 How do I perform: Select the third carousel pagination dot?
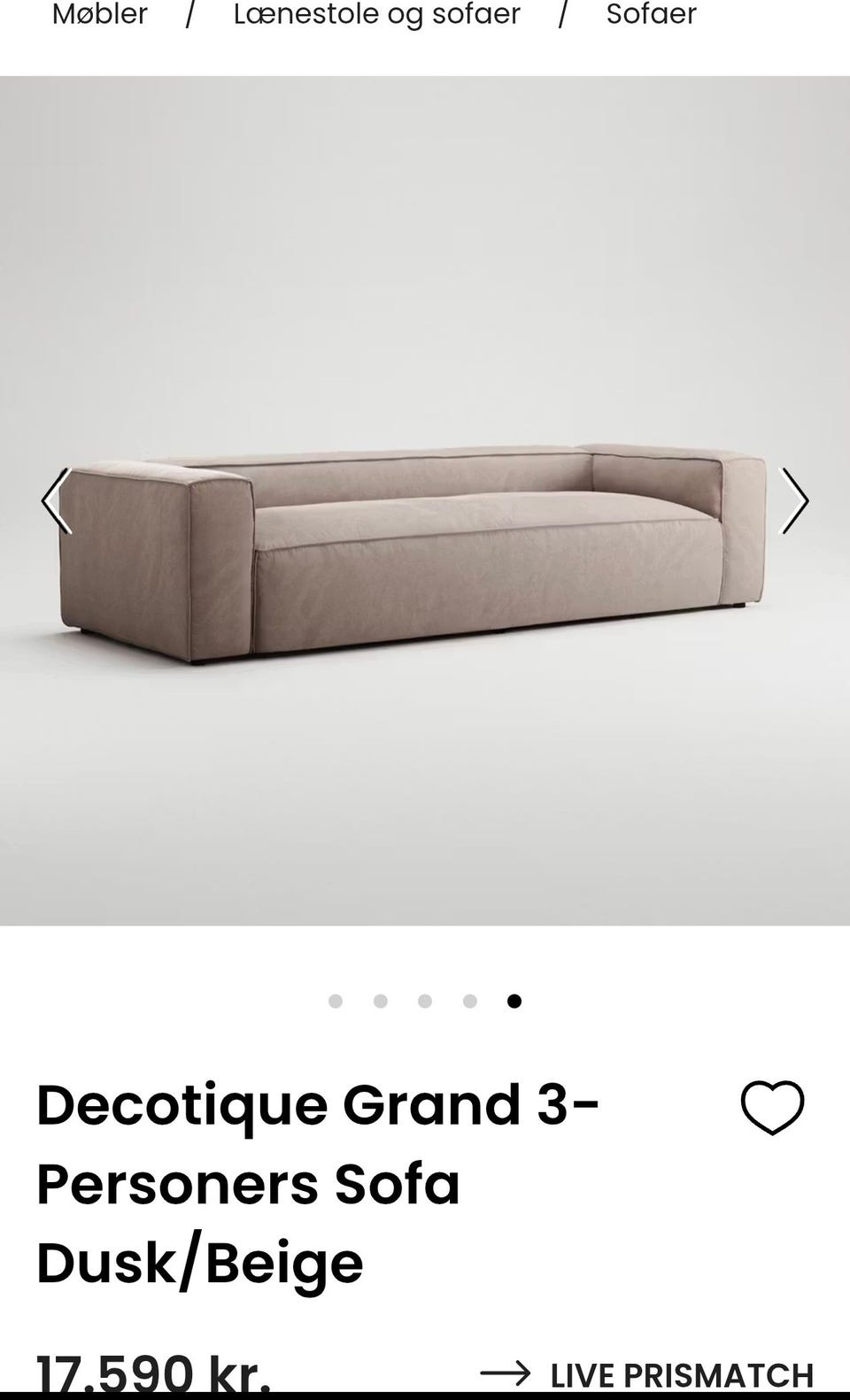[425, 1000]
